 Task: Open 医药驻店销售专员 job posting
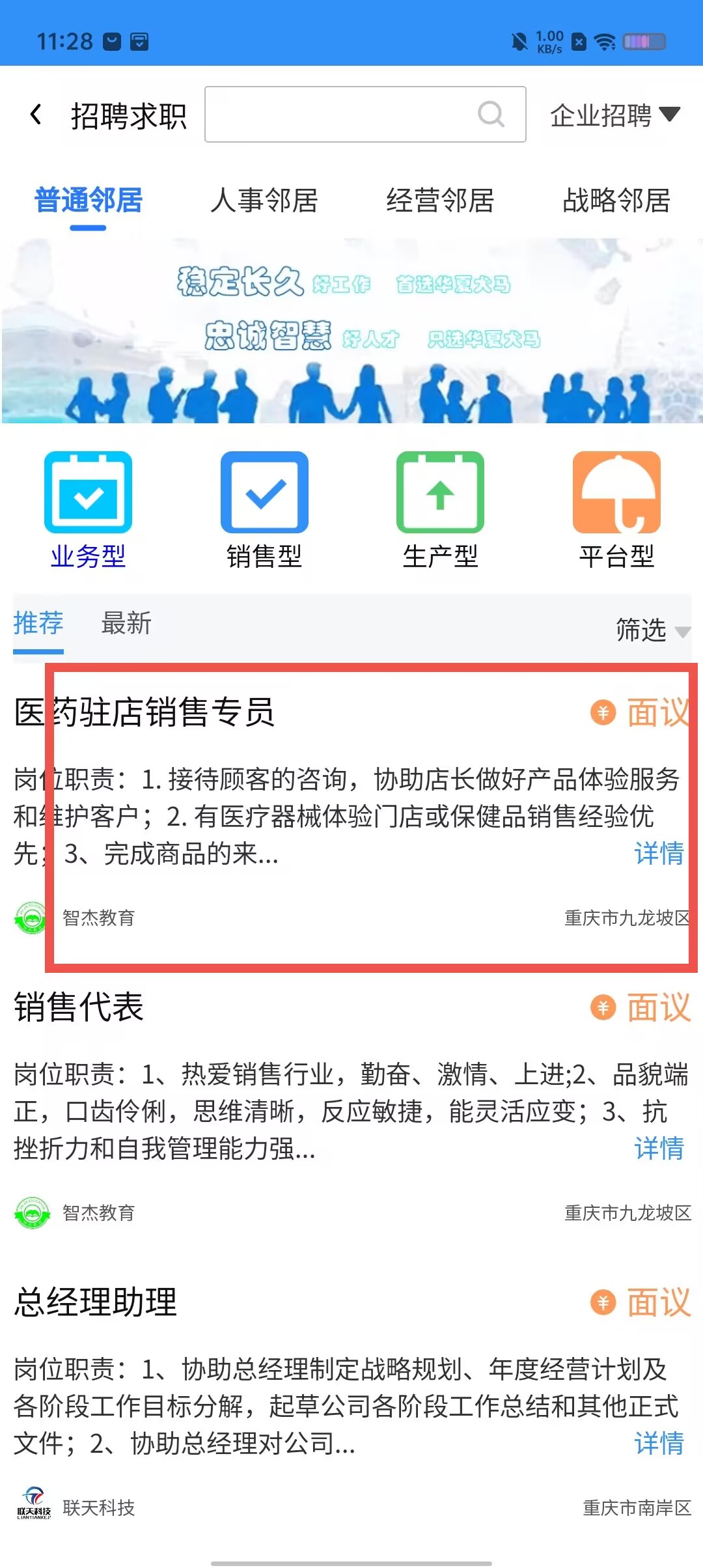tap(145, 712)
